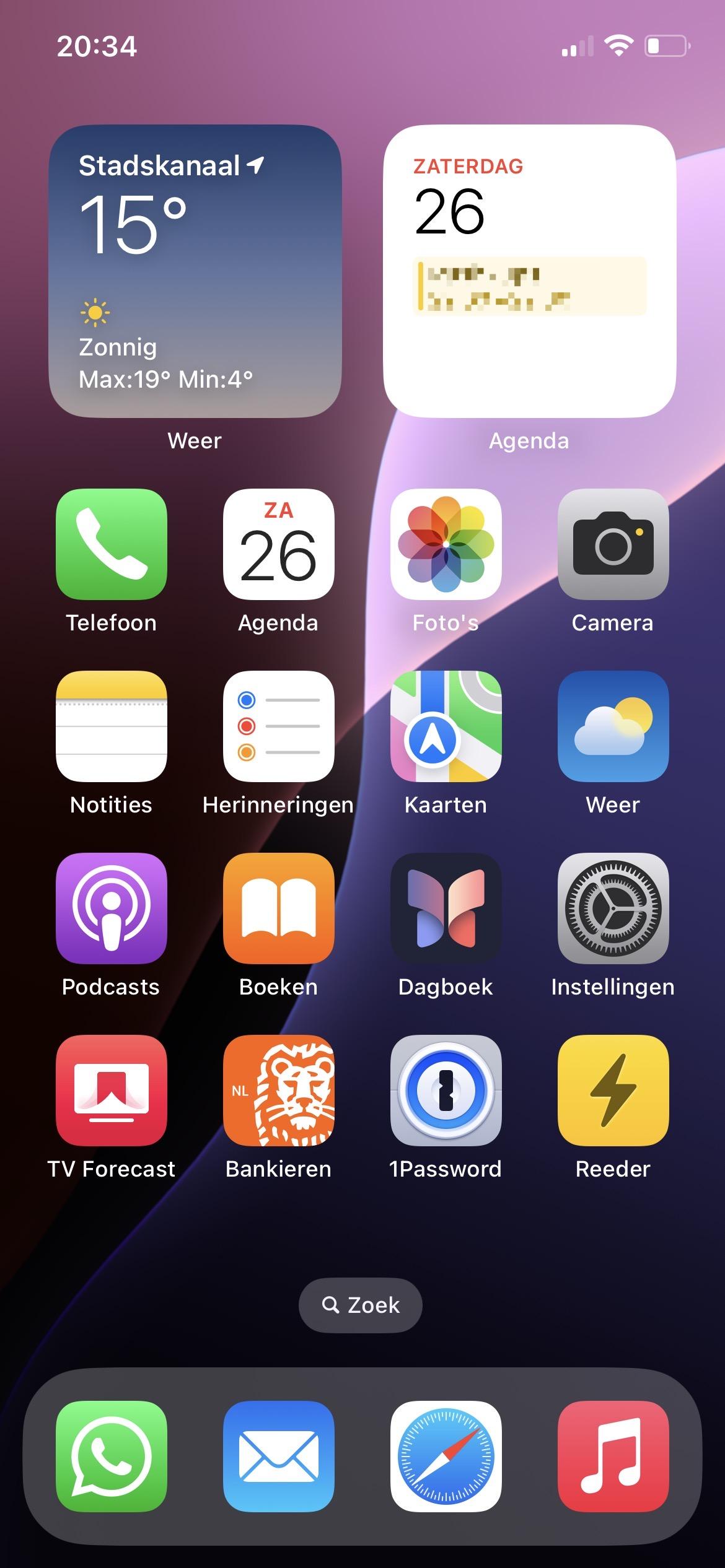Open Safari from the dock
The width and height of the screenshot is (725, 1568).
(446, 1457)
